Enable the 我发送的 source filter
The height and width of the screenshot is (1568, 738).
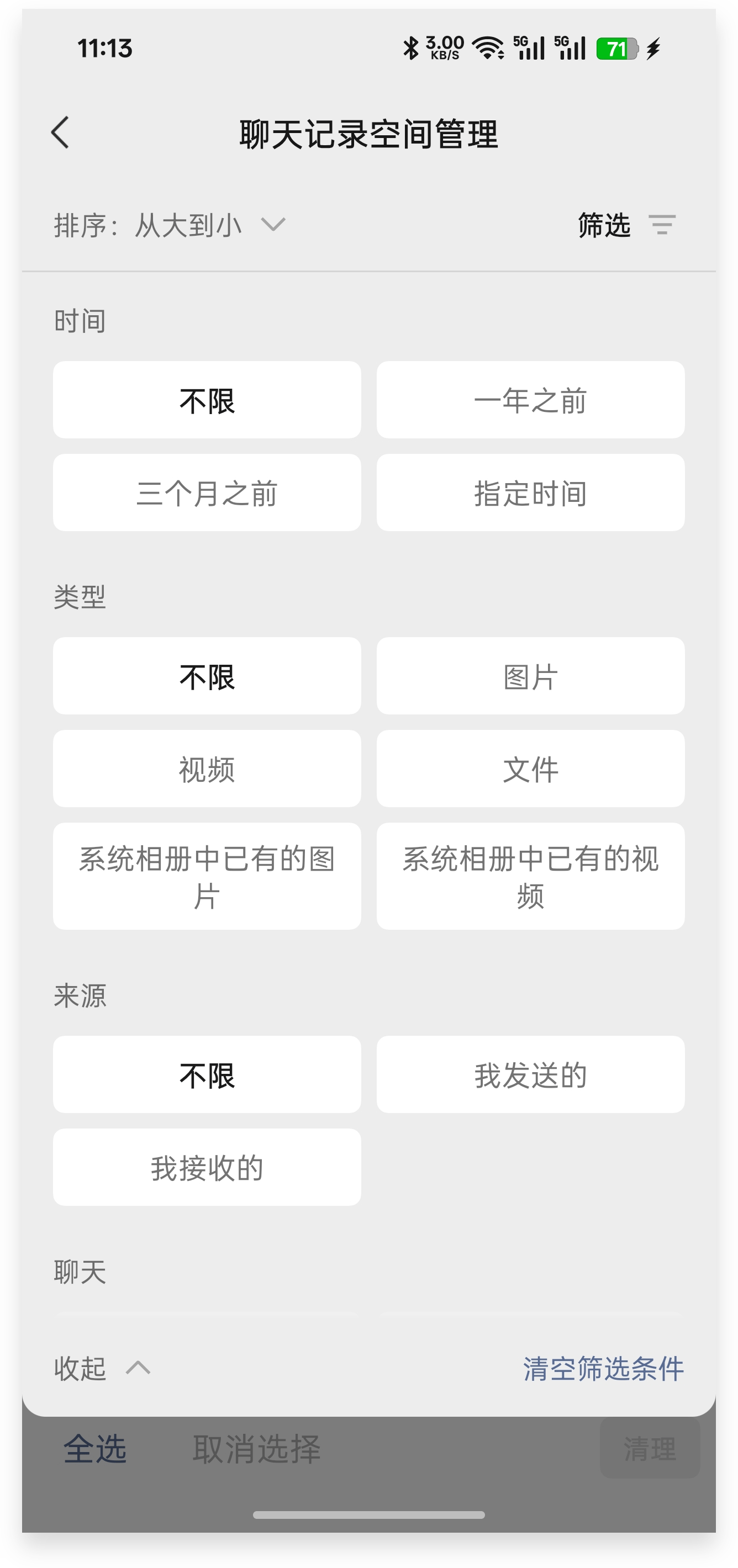coord(530,1073)
